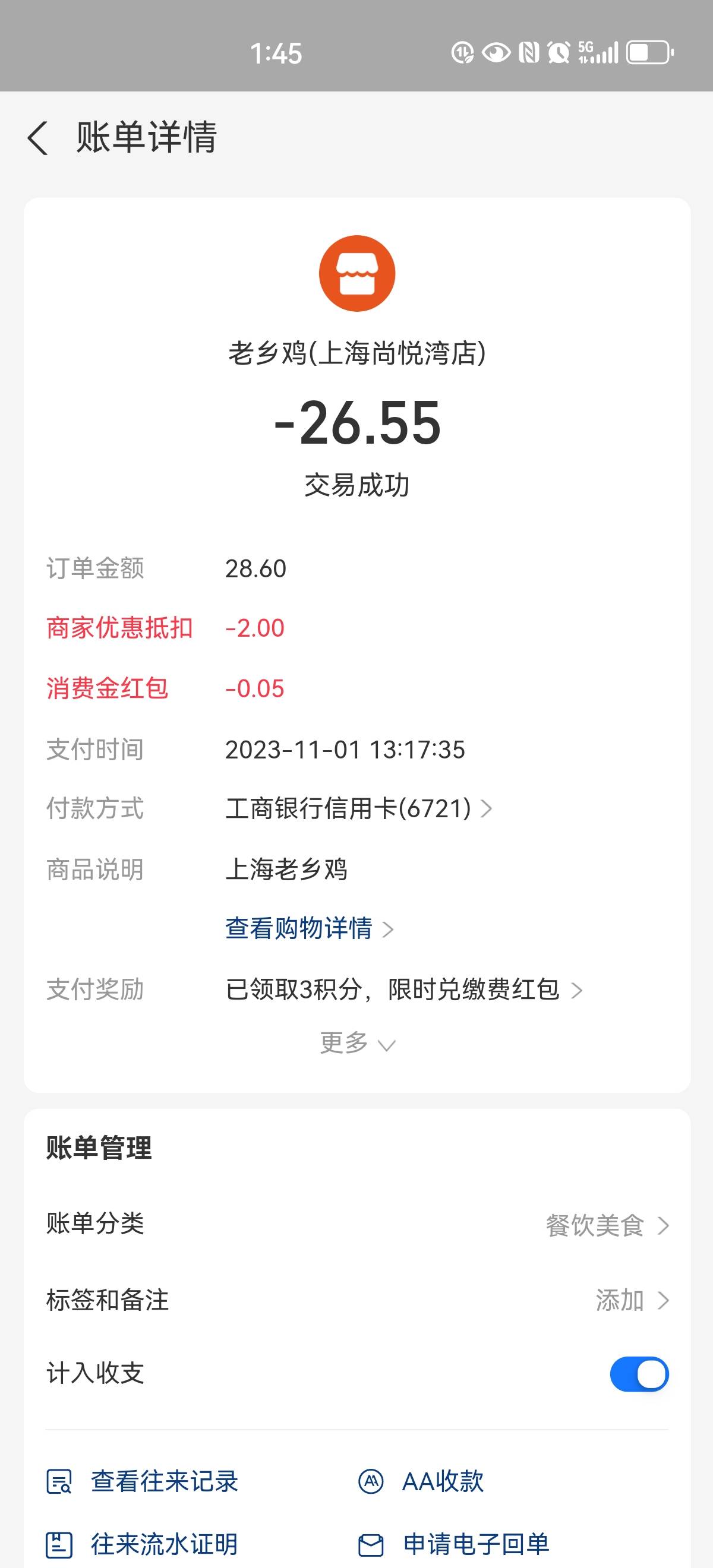Open 查看购物详情 link
713x1568 pixels.
(x=310, y=929)
